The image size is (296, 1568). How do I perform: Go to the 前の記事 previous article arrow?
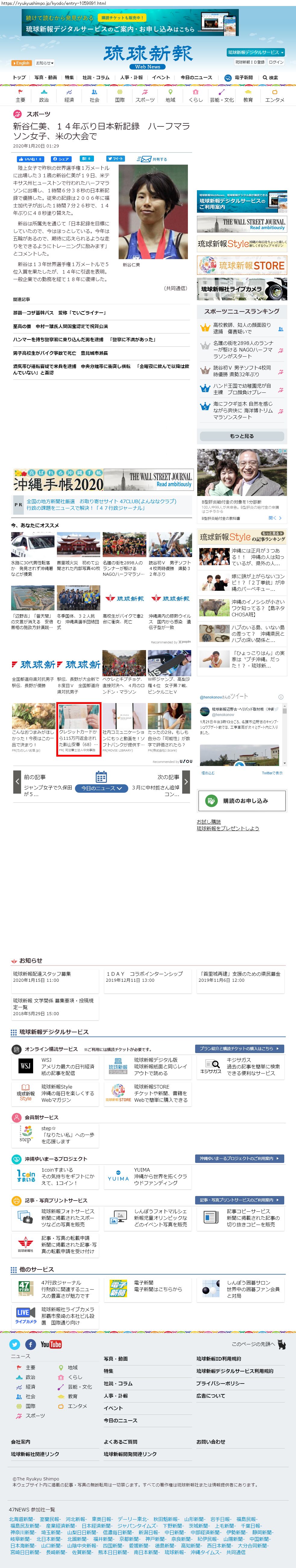(17, 782)
